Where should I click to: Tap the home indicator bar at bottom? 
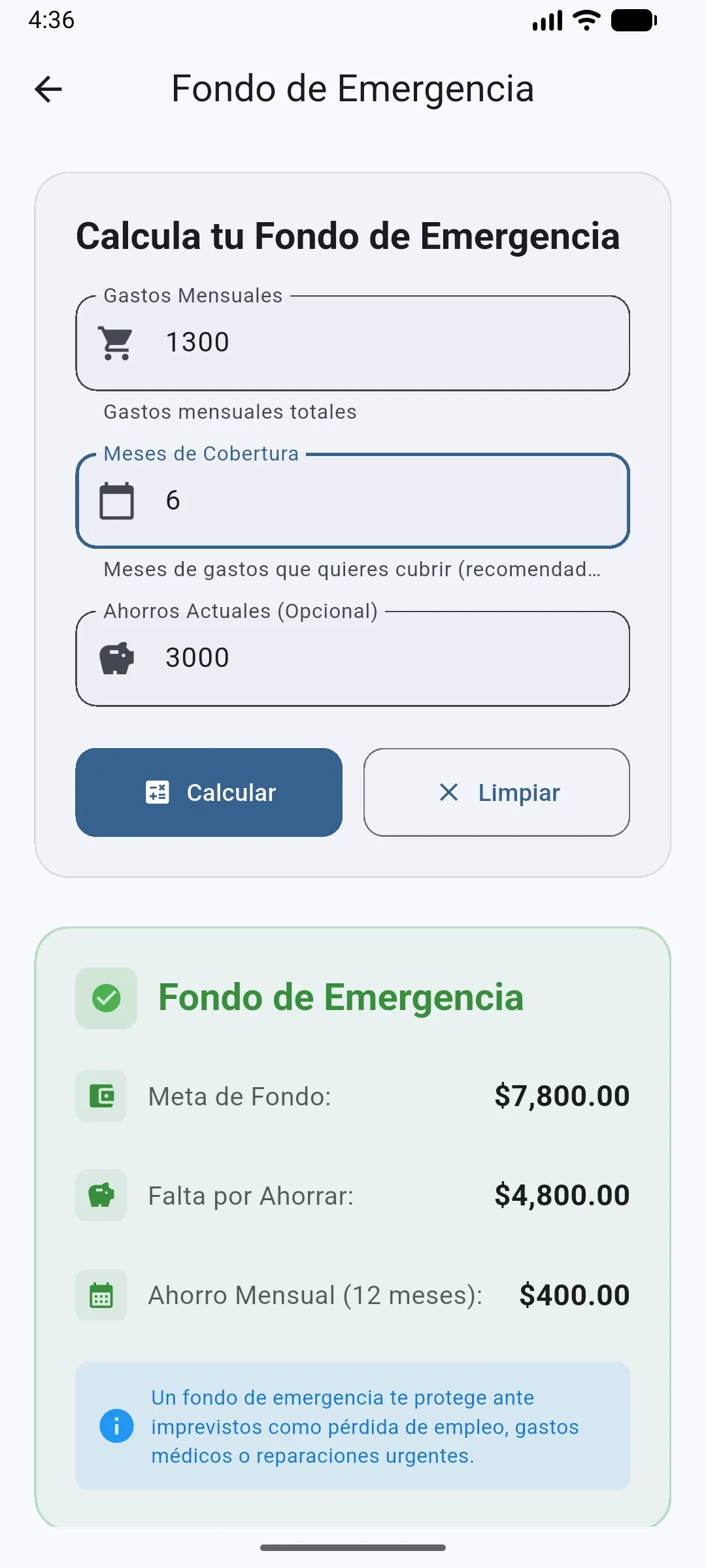pos(353,1548)
